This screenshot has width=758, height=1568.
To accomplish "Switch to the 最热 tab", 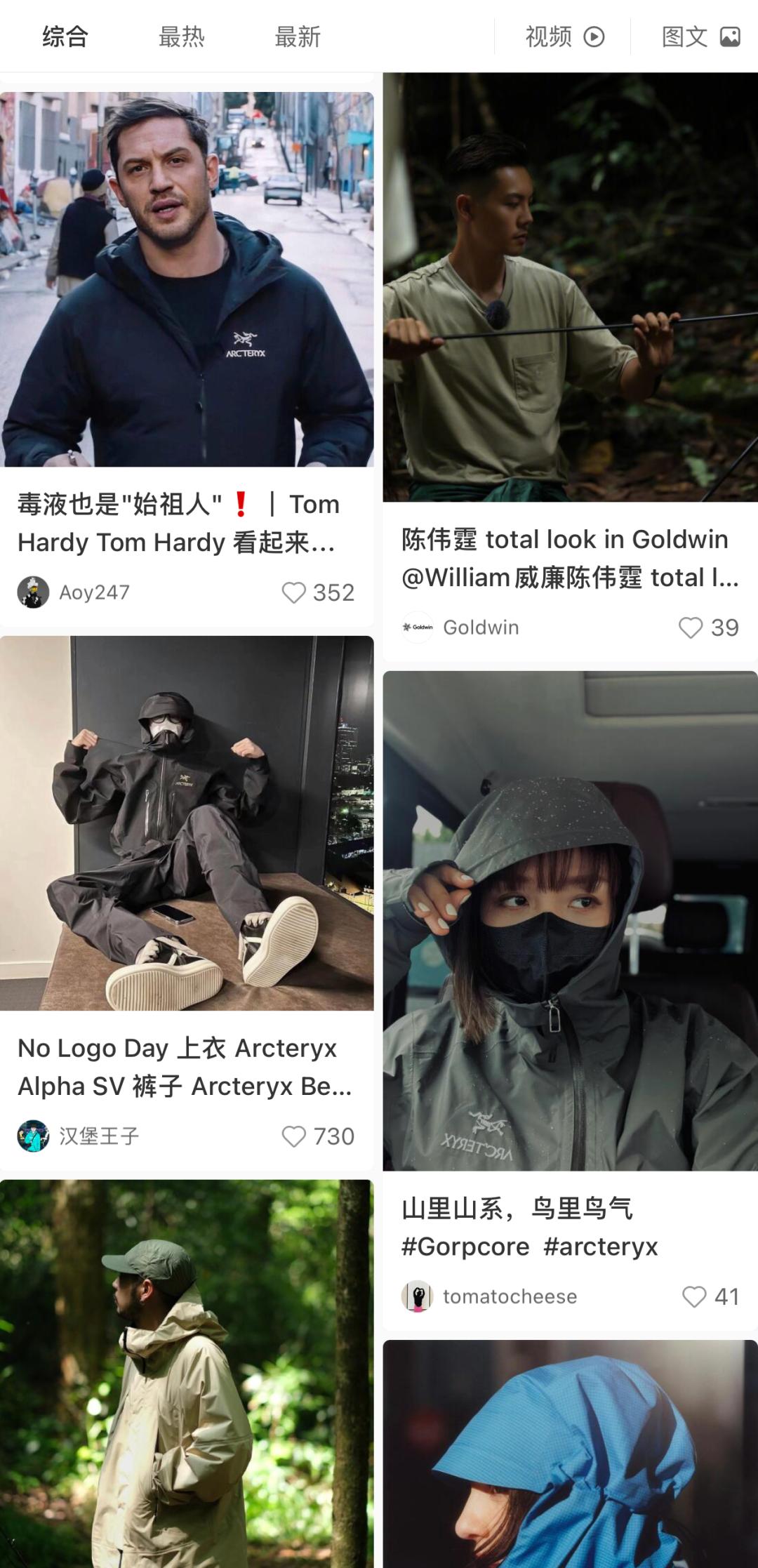I will click(181, 36).
